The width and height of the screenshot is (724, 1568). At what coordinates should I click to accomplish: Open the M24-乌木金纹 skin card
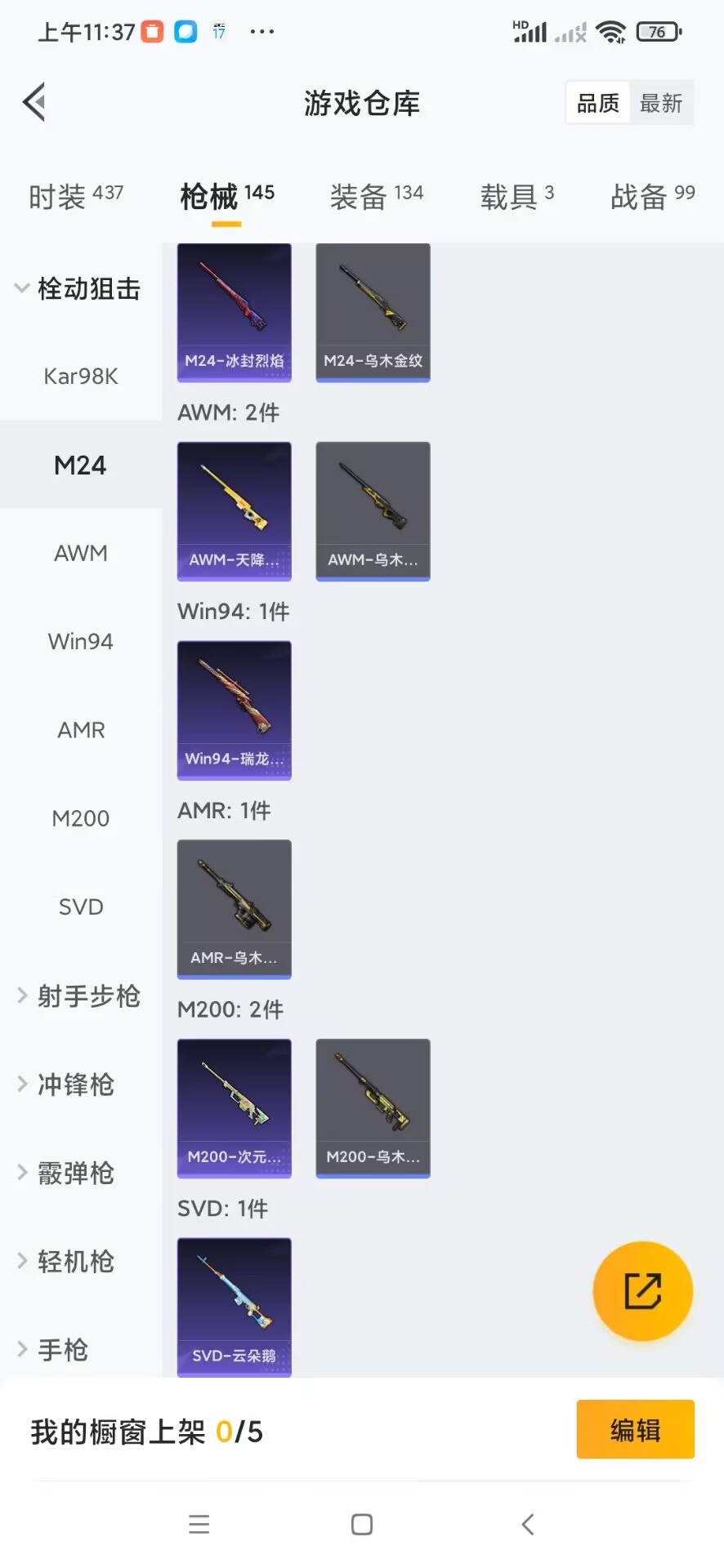point(373,313)
